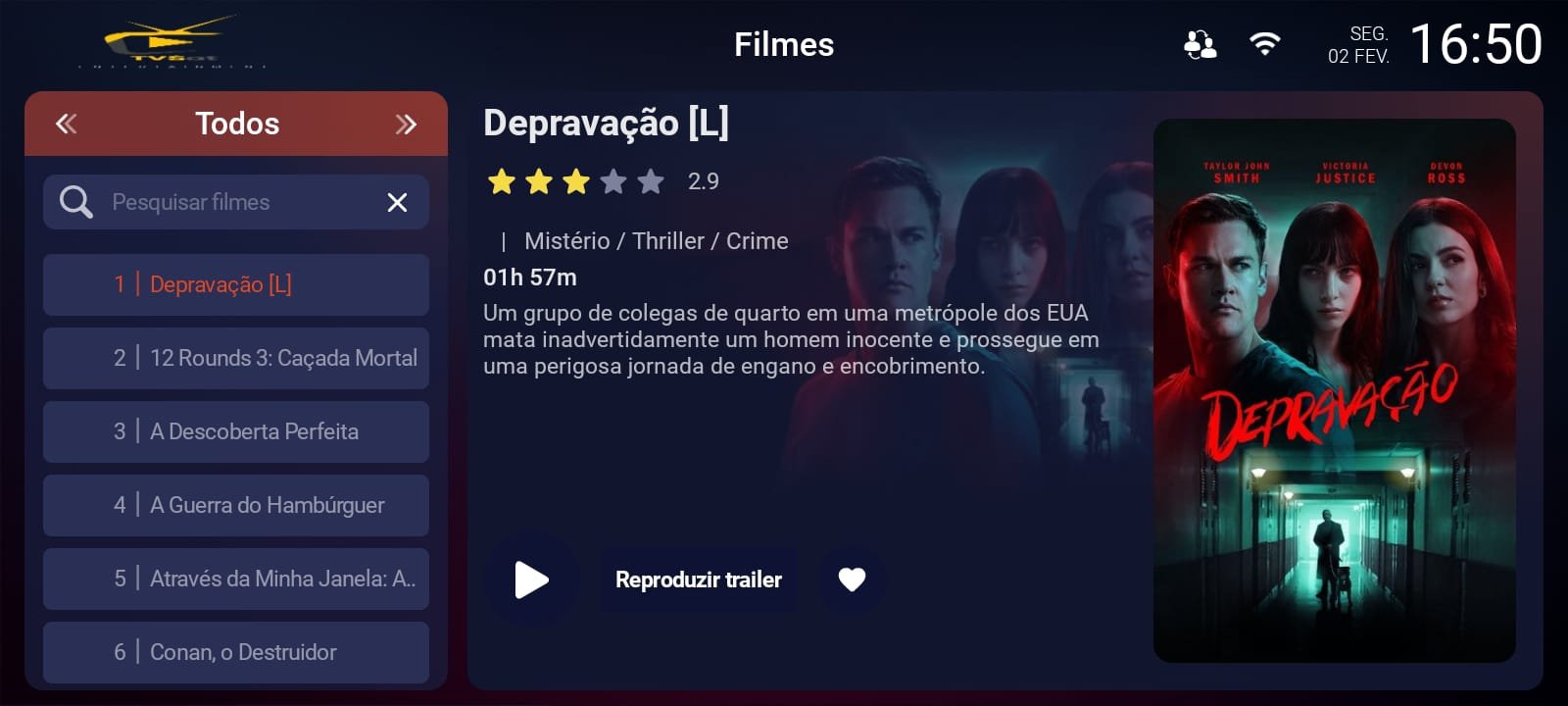Tap Reproduzir trailer button
This screenshot has width=1568, height=706.
point(698,580)
